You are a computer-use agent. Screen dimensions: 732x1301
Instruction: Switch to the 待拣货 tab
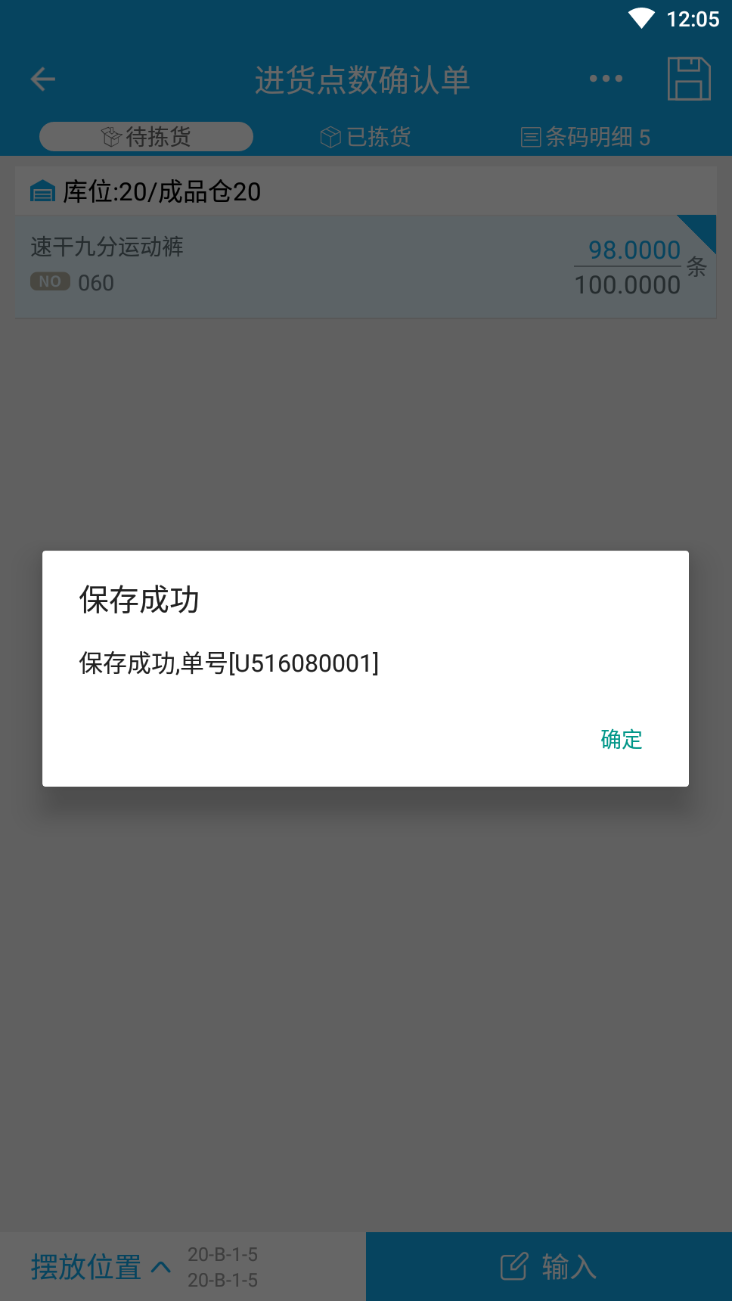pyautogui.click(x=146, y=137)
